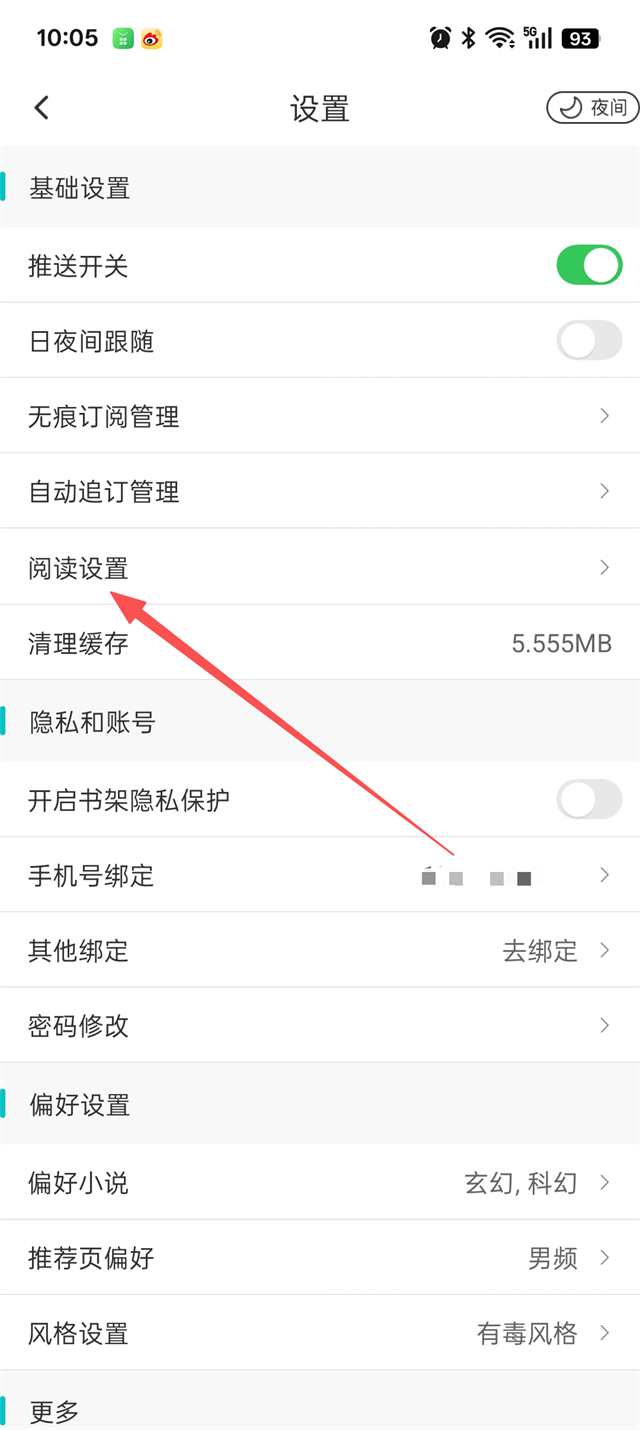Open 其他绑定 to bind accounts

coord(320,950)
